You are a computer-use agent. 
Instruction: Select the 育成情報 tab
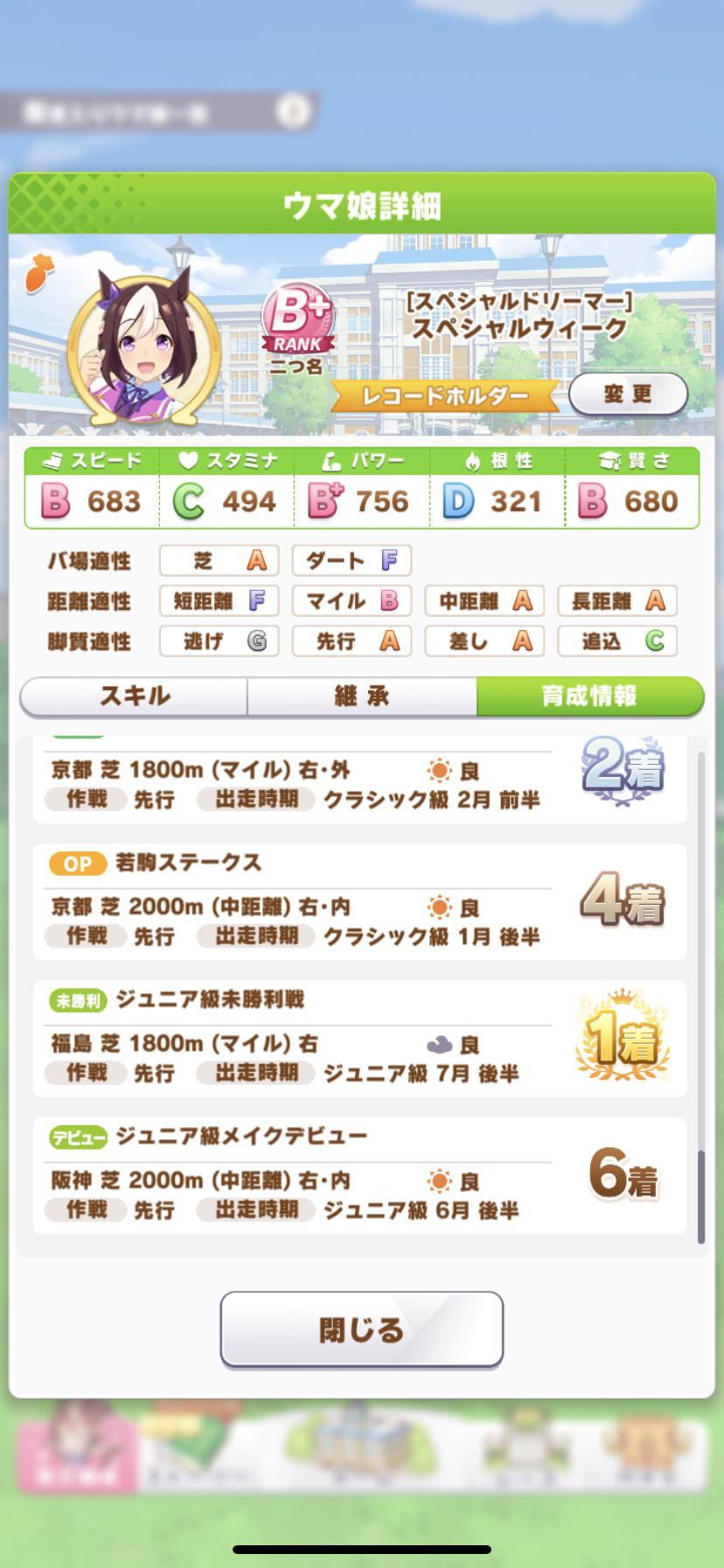(x=589, y=696)
